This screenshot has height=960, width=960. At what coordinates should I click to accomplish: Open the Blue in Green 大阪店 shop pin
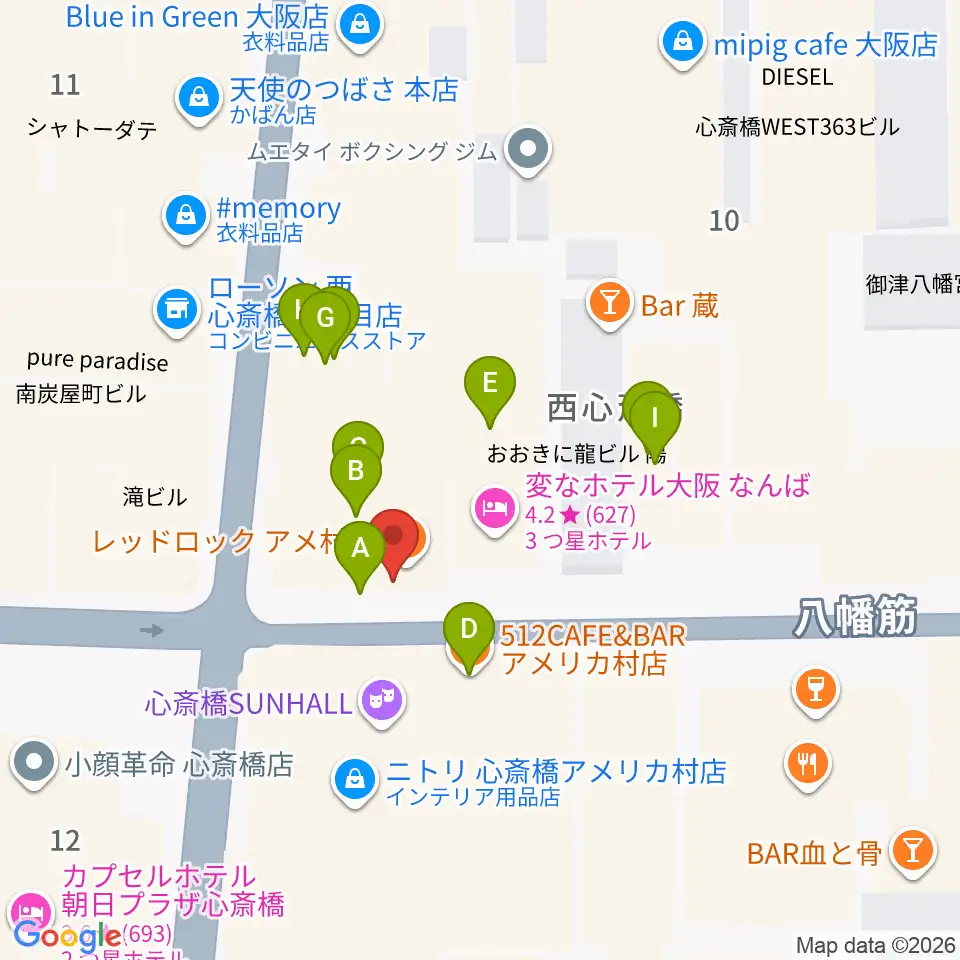(361, 26)
